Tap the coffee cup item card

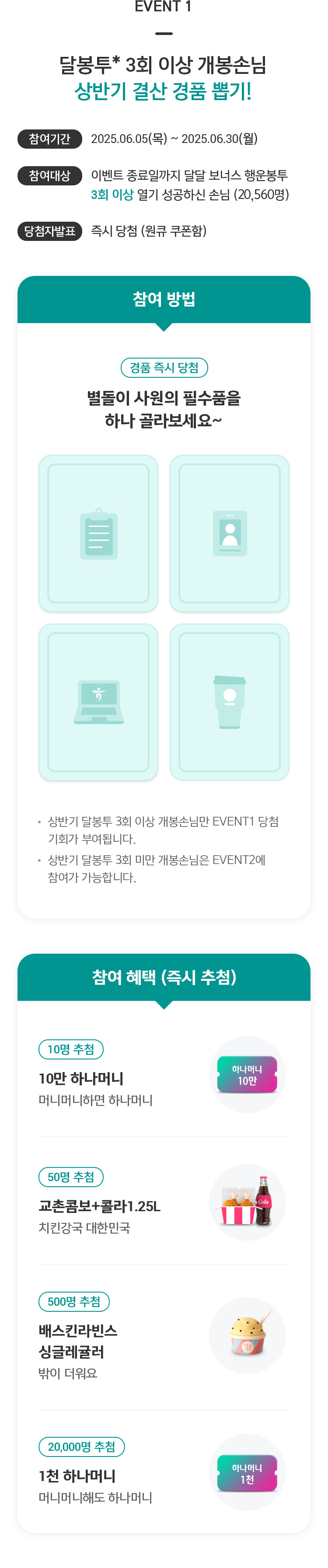point(230,702)
